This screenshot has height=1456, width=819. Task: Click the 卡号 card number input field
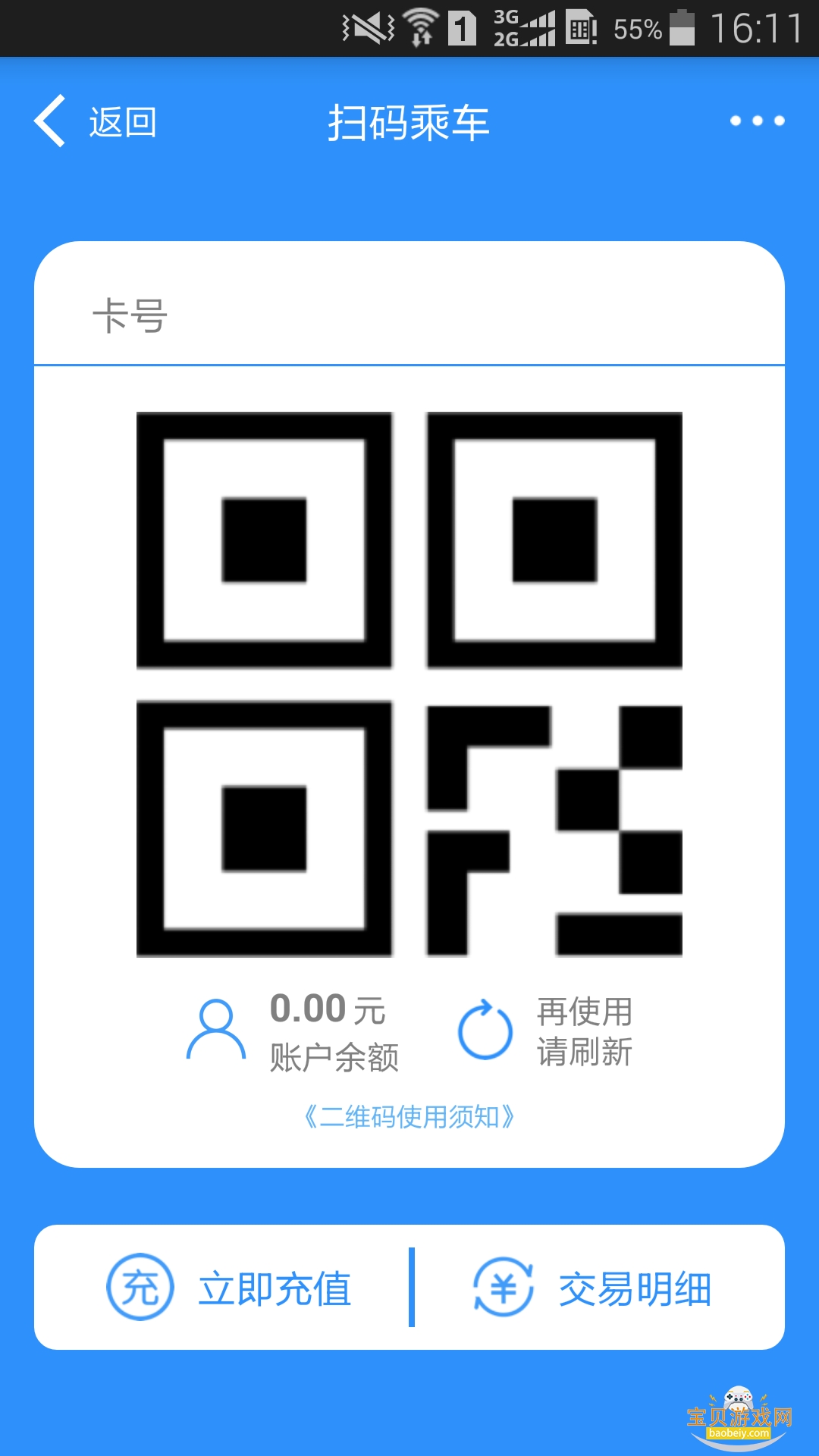(x=409, y=318)
